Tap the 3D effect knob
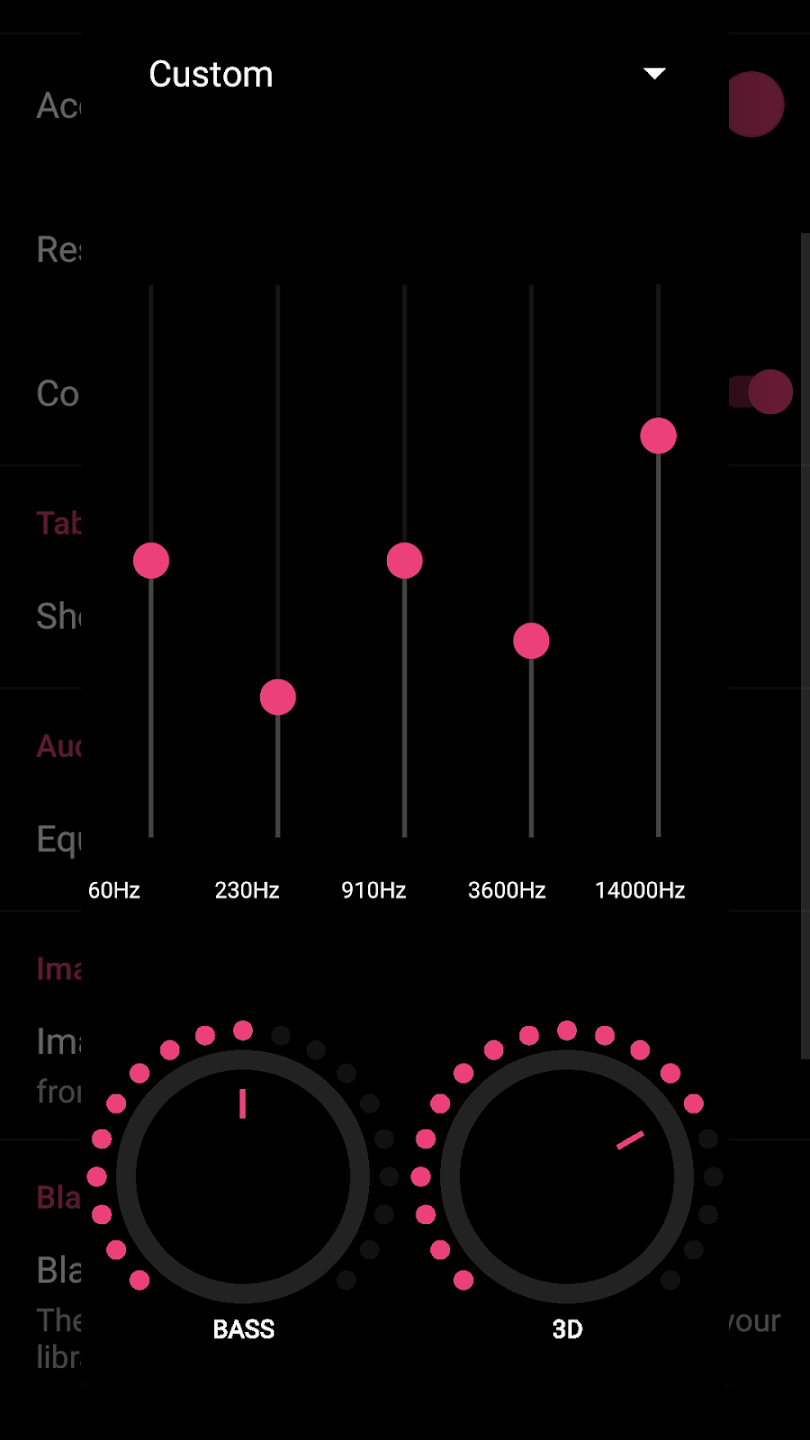810x1440 pixels. coord(567,1177)
